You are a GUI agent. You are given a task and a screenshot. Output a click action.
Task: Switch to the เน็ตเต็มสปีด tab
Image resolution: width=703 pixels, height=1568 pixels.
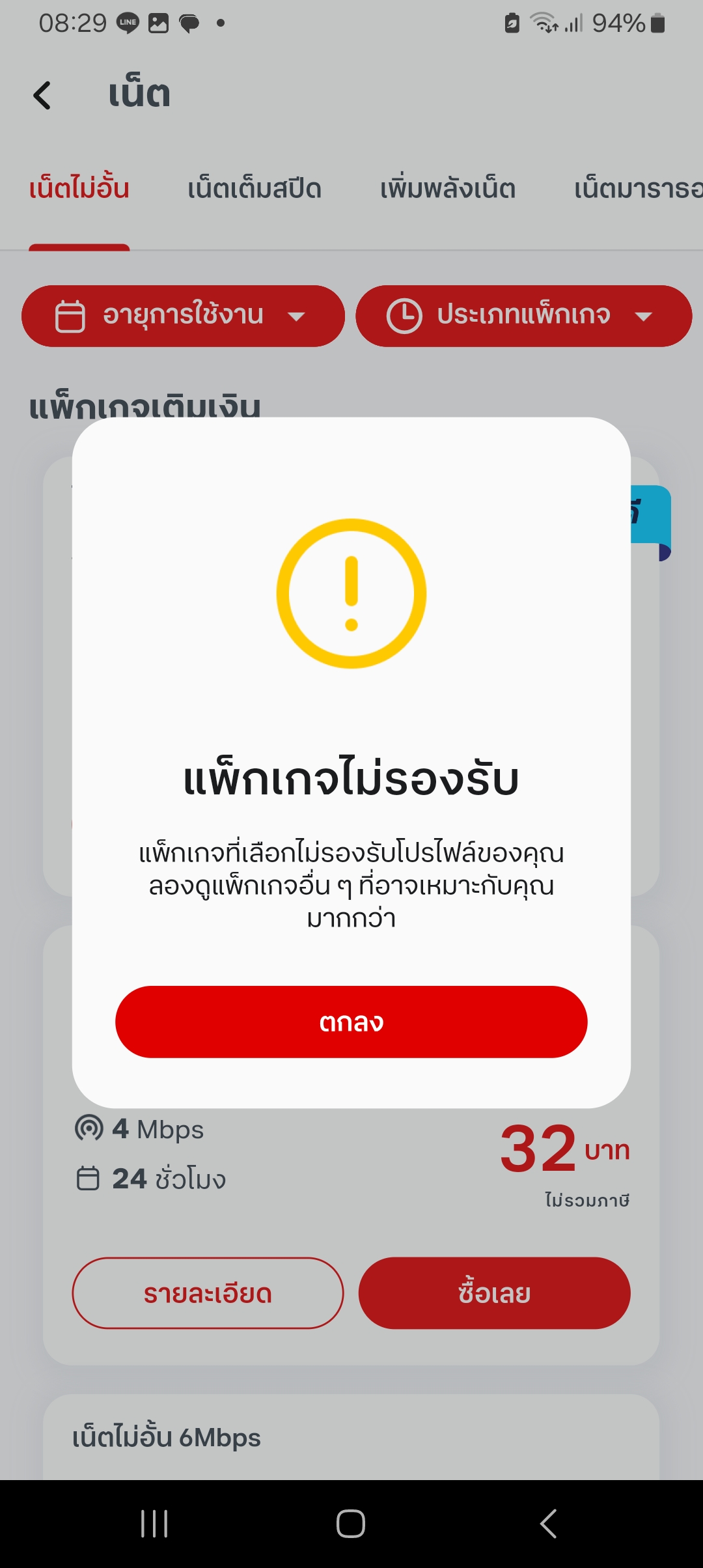click(x=255, y=189)
